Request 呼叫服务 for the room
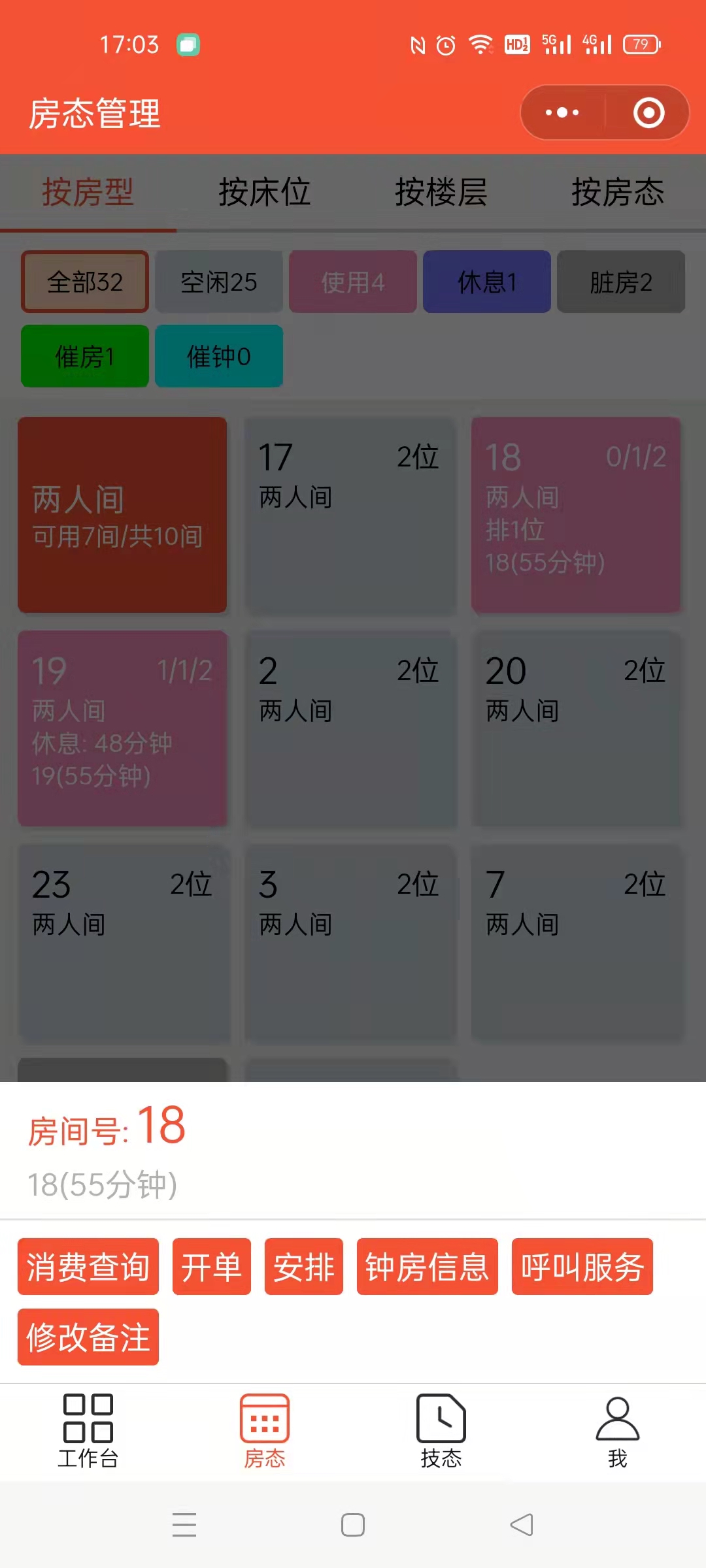The height and width of the screenshot is (1568, 706). pos(582,1266)
